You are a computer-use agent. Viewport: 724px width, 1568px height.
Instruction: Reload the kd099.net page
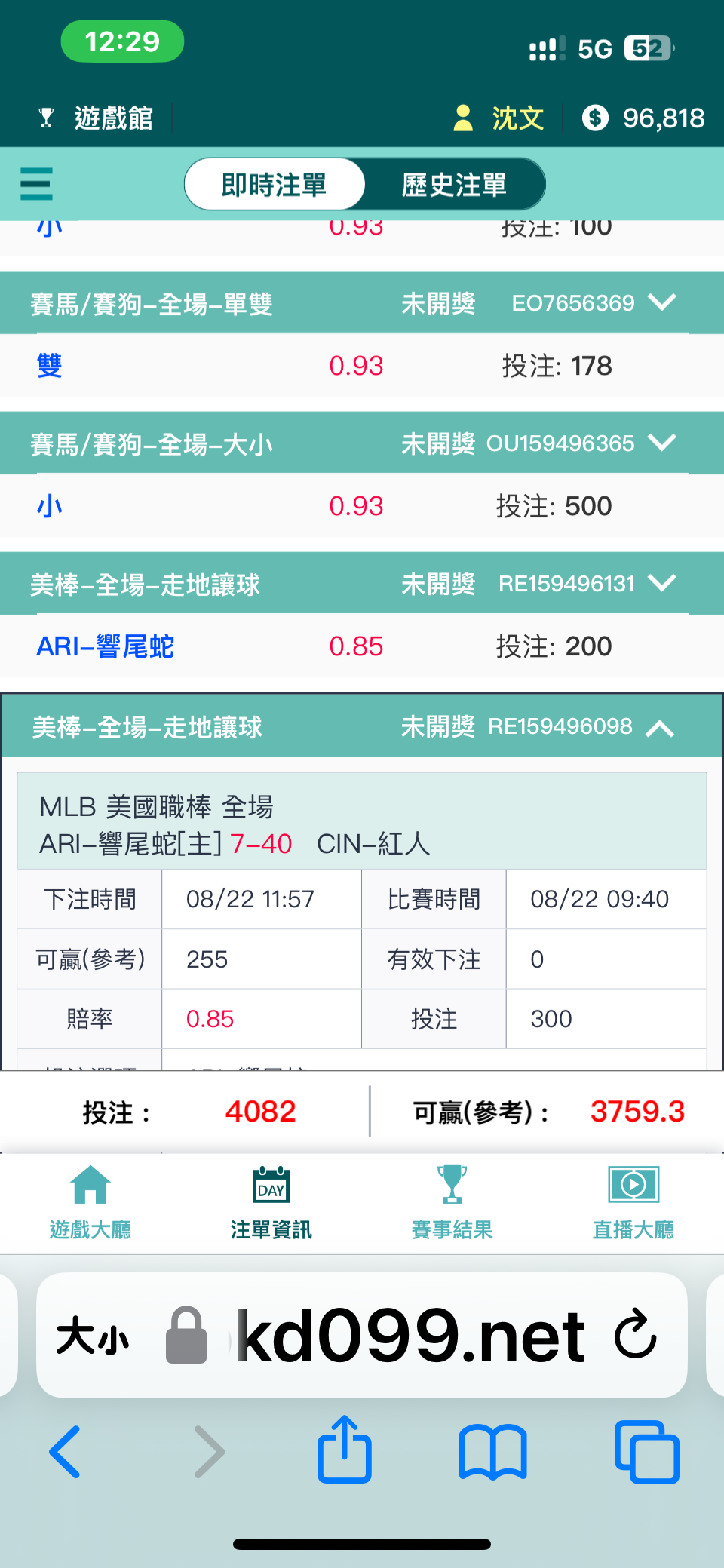[x=636, y=1335]
